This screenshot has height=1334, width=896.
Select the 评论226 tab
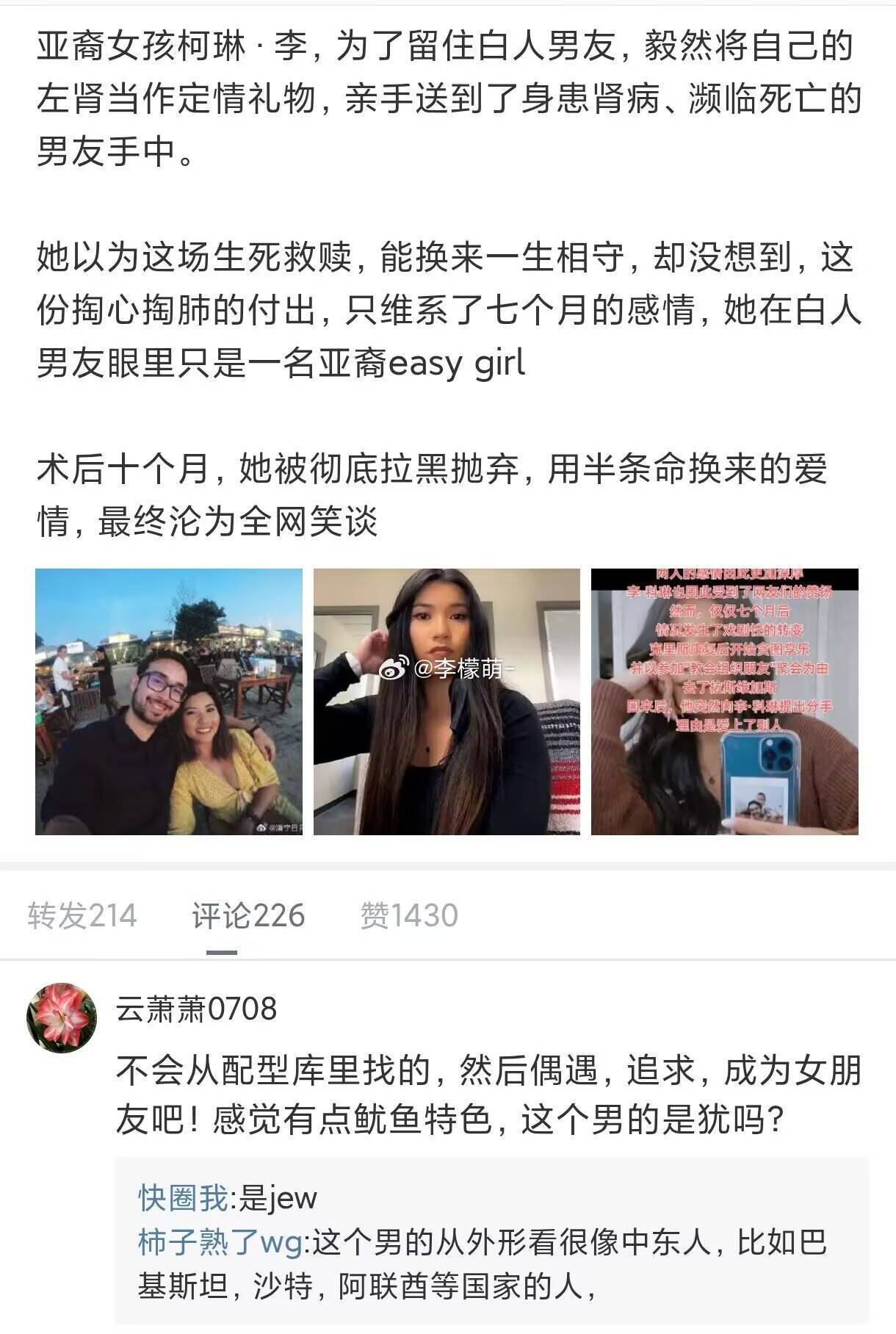[248, 916]
